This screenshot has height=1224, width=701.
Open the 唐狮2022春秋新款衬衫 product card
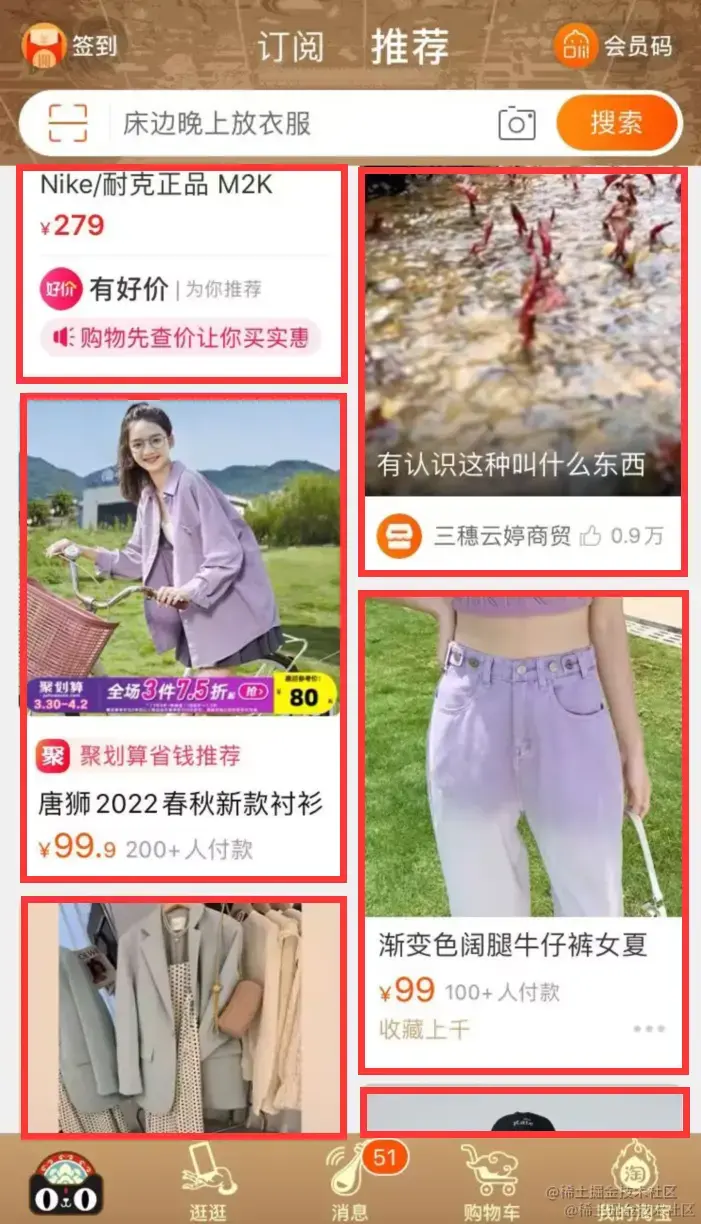pyautogui.click(x=182, y=636)
